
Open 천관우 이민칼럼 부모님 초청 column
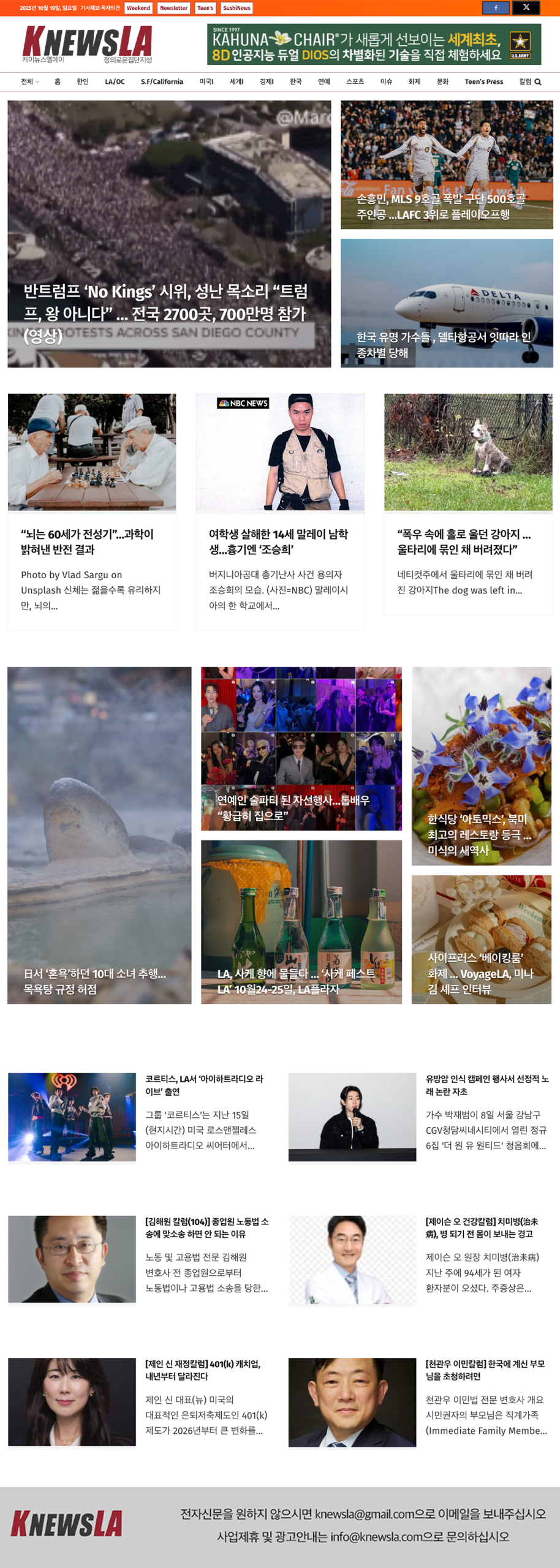point(485,1370)
